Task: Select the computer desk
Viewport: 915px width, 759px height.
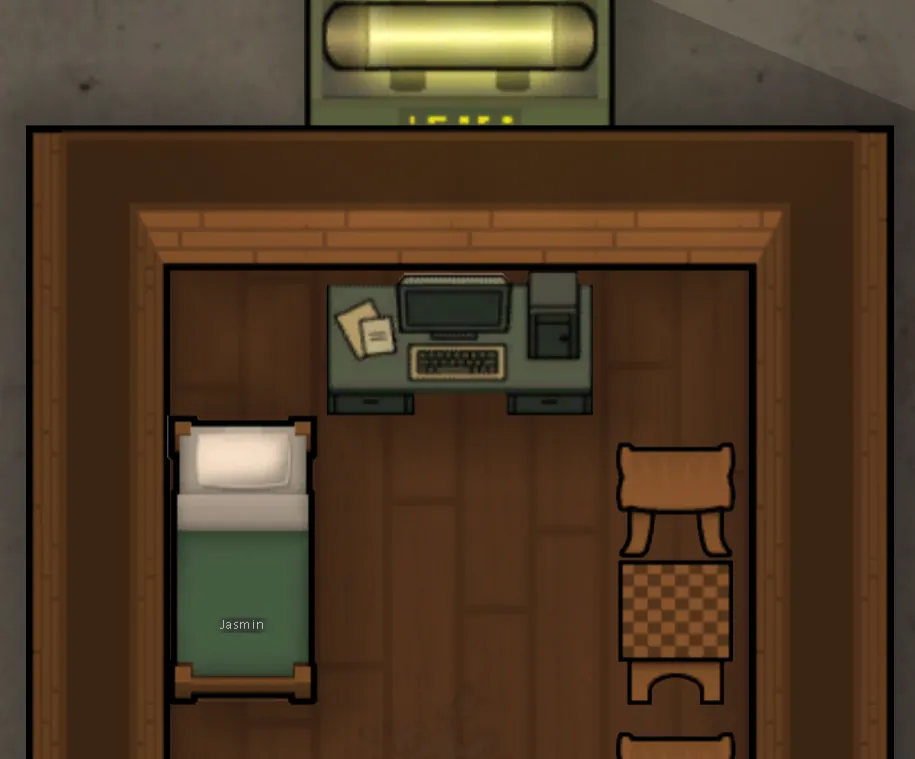Action: tap(460, 345)
